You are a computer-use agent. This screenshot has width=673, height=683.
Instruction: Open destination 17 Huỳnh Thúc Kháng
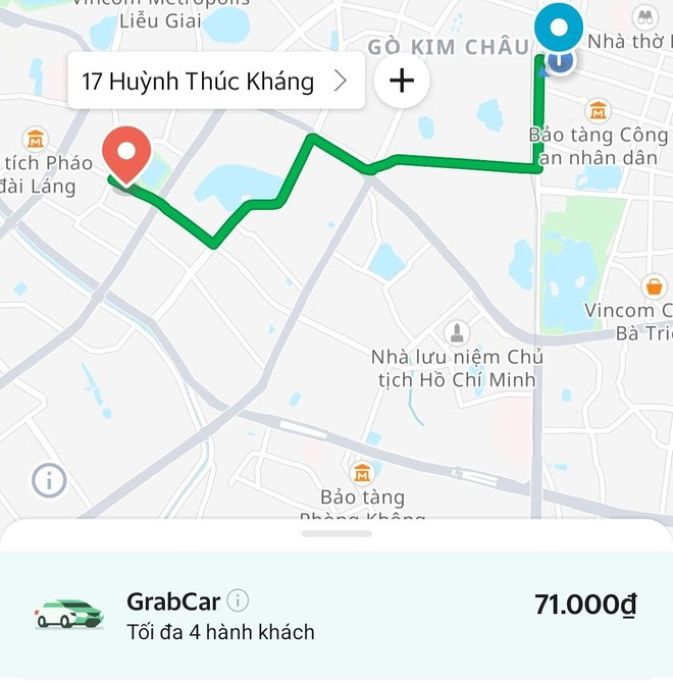pyautogui.click(x=214, y=81)
